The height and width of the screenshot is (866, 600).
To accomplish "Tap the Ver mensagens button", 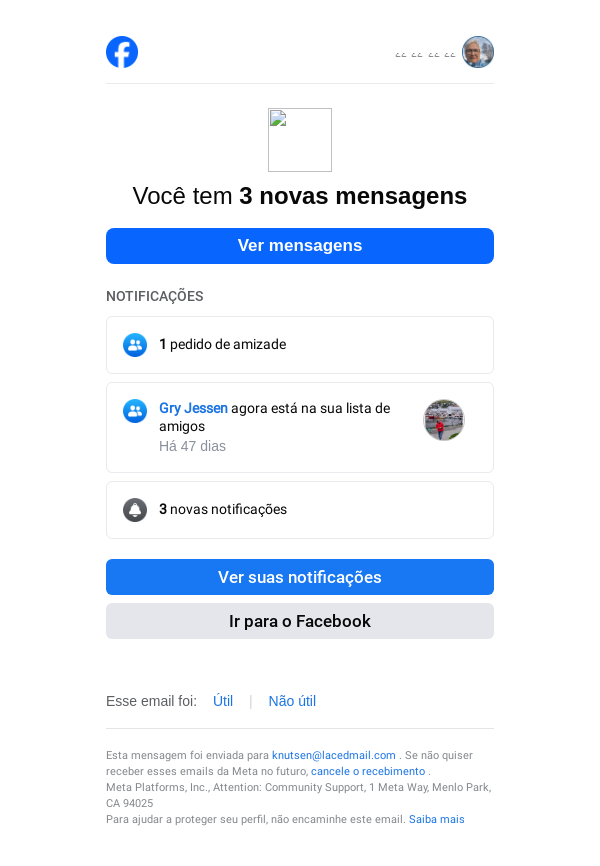I will tap(300, 246).
